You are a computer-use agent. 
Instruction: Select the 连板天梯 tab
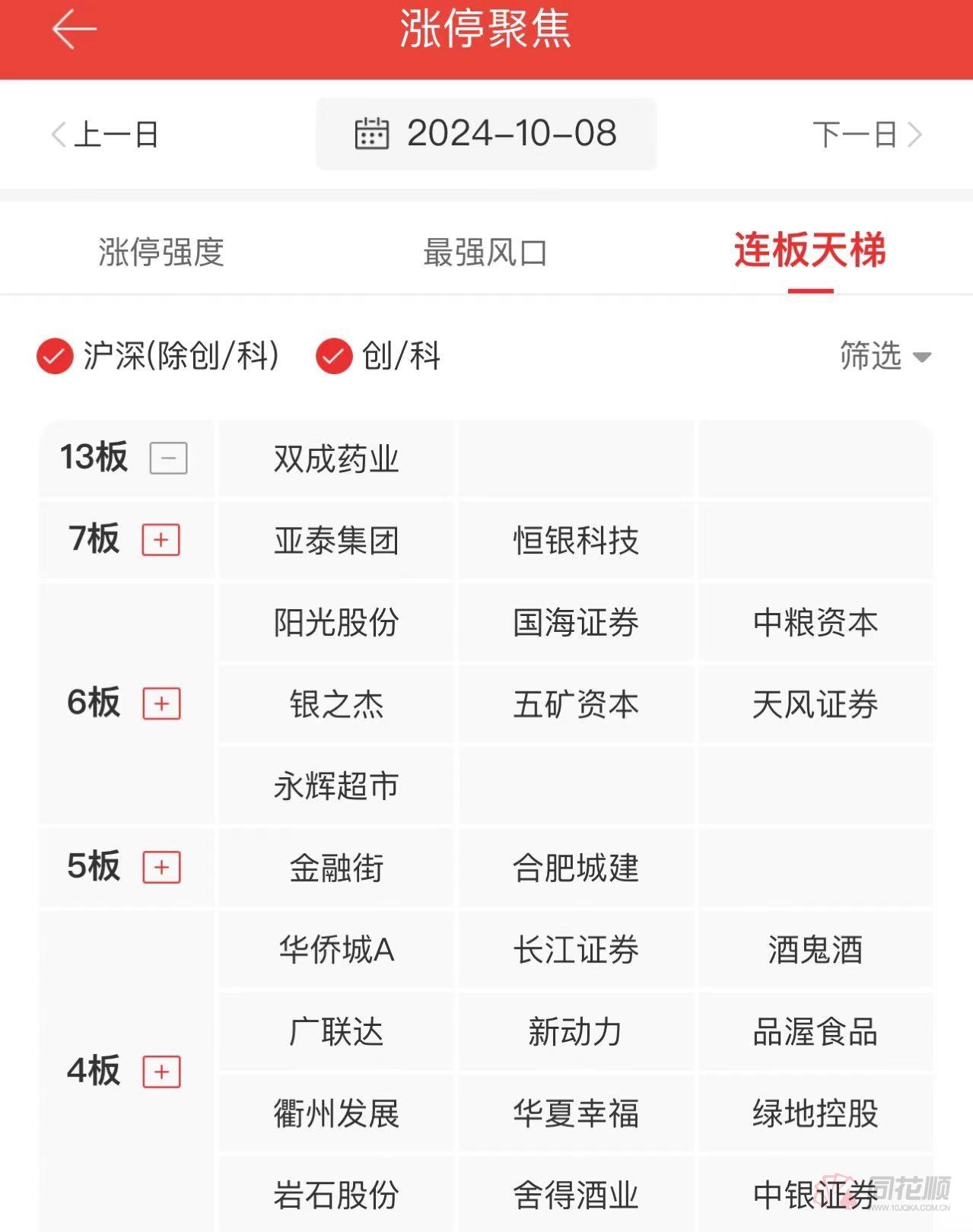click(812, 253)
